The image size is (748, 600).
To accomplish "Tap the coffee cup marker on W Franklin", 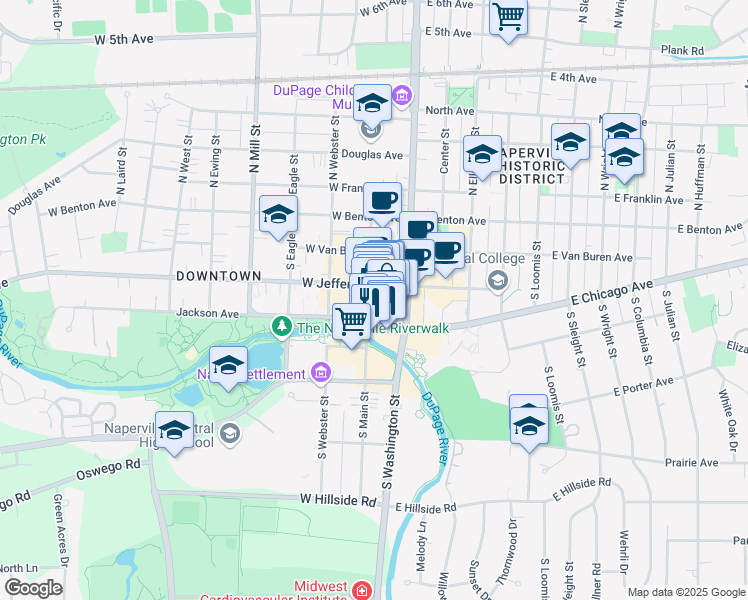I will coord(382,202).
